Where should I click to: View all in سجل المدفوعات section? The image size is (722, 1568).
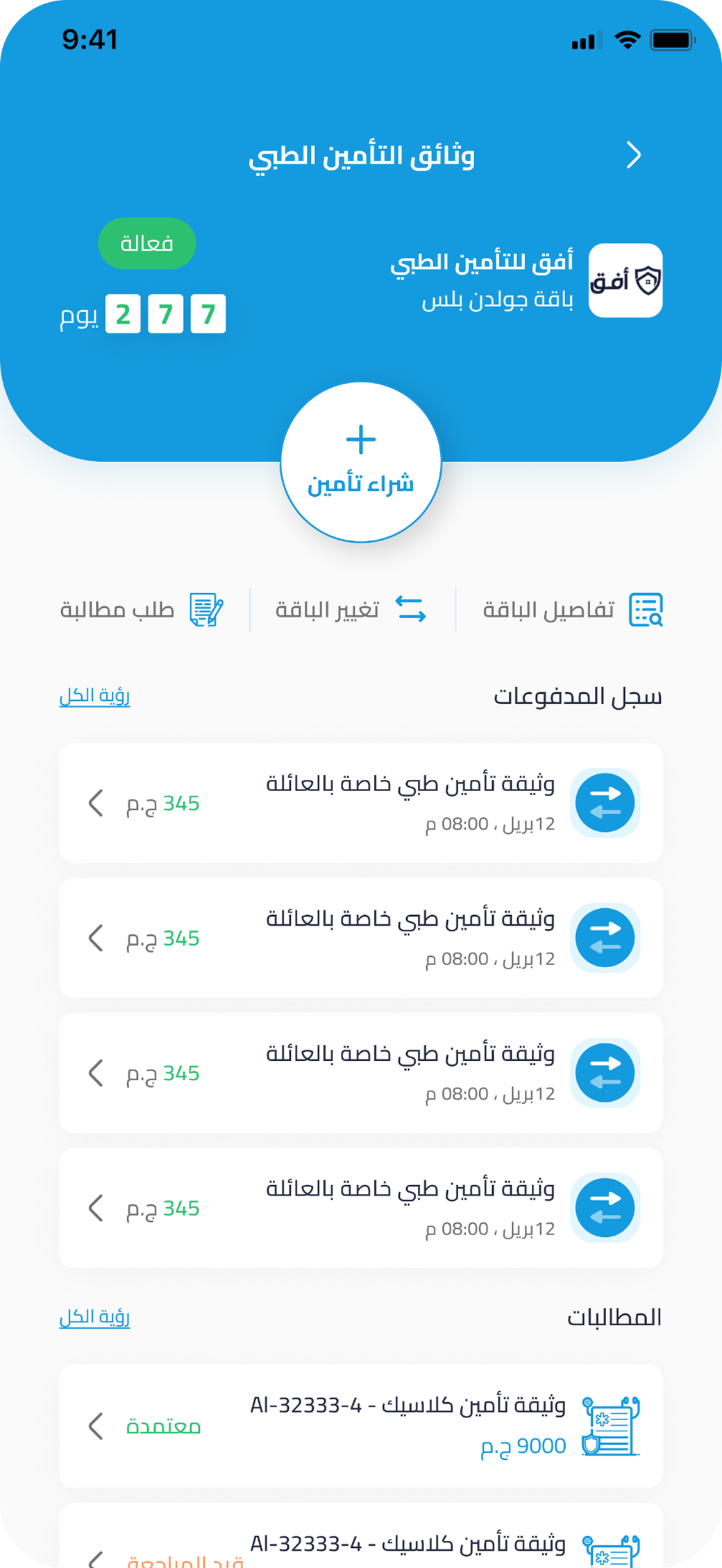coord(94,696)
